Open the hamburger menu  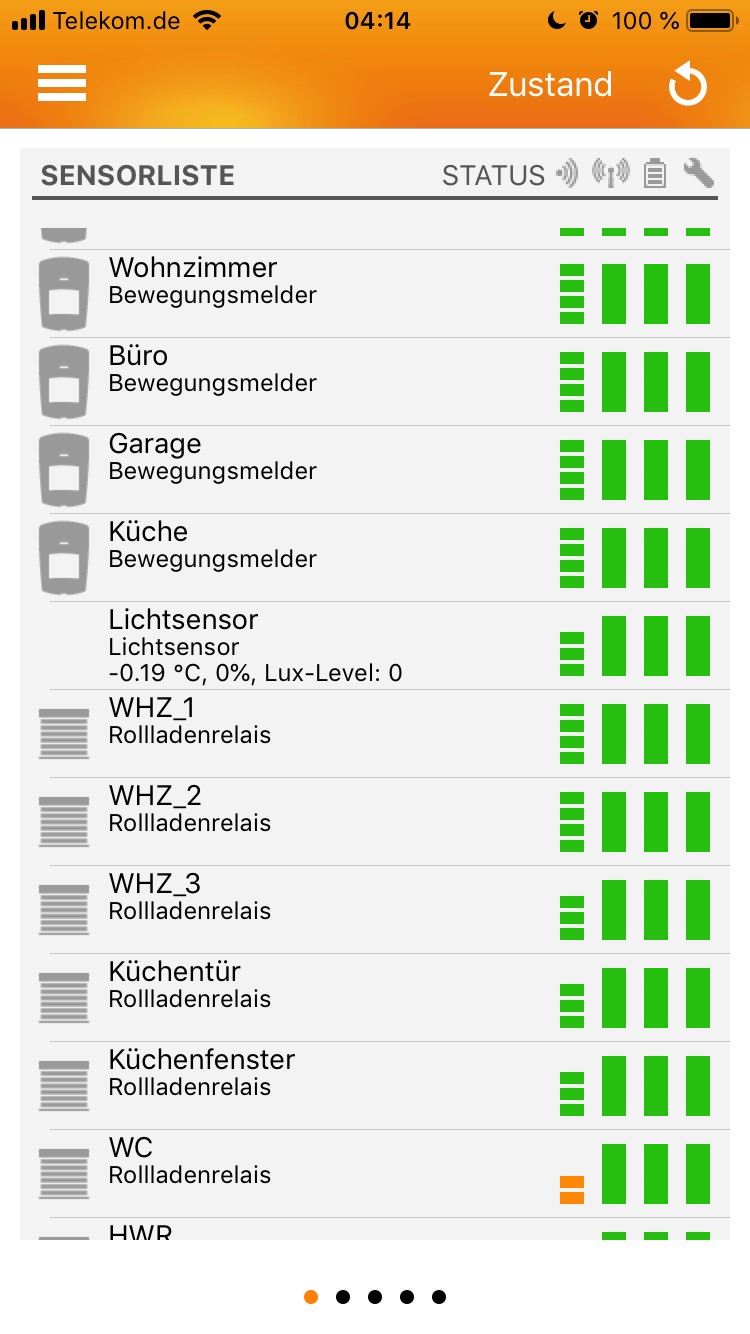(x=62, y=83)
